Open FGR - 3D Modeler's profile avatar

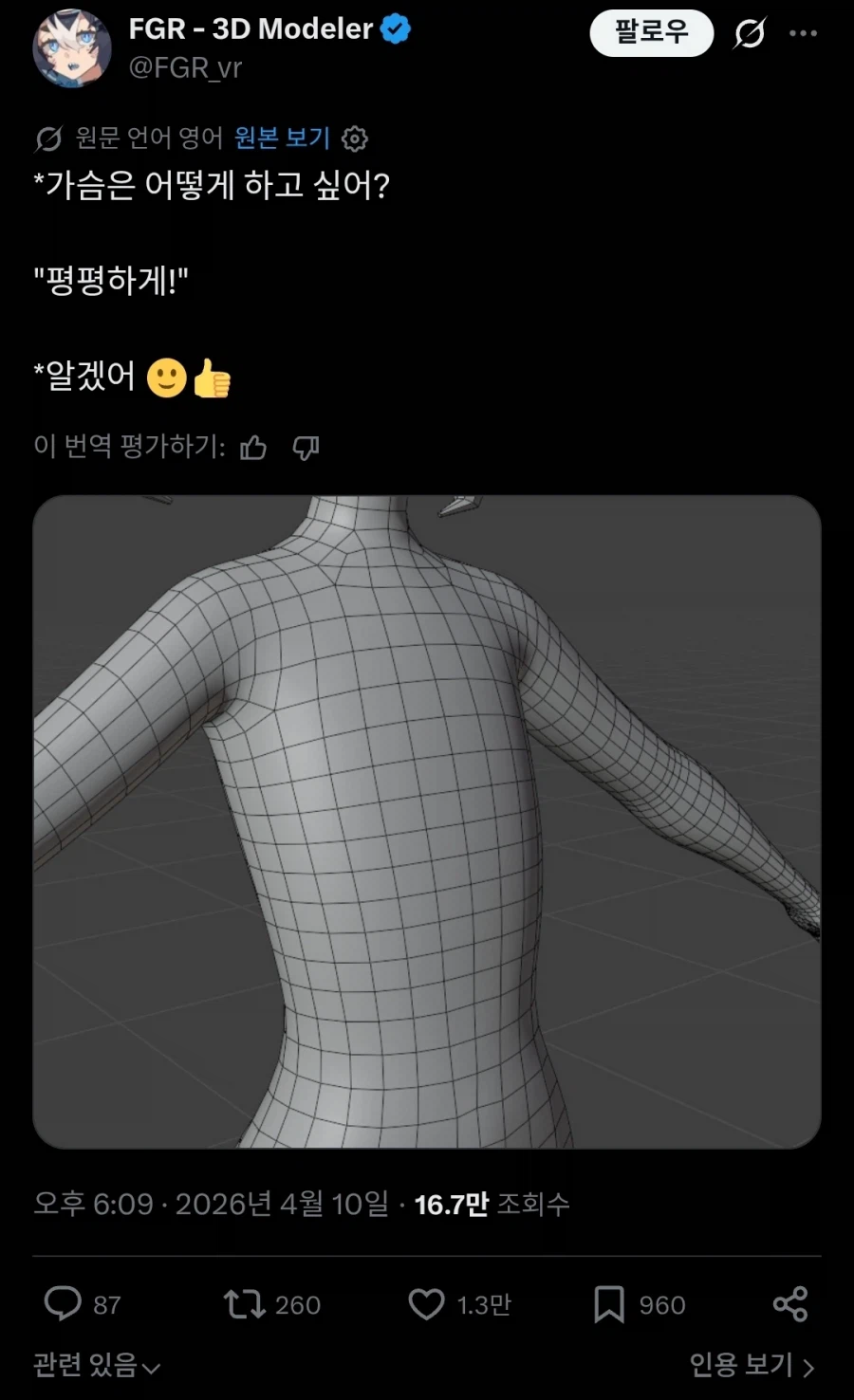coord(71,48)
